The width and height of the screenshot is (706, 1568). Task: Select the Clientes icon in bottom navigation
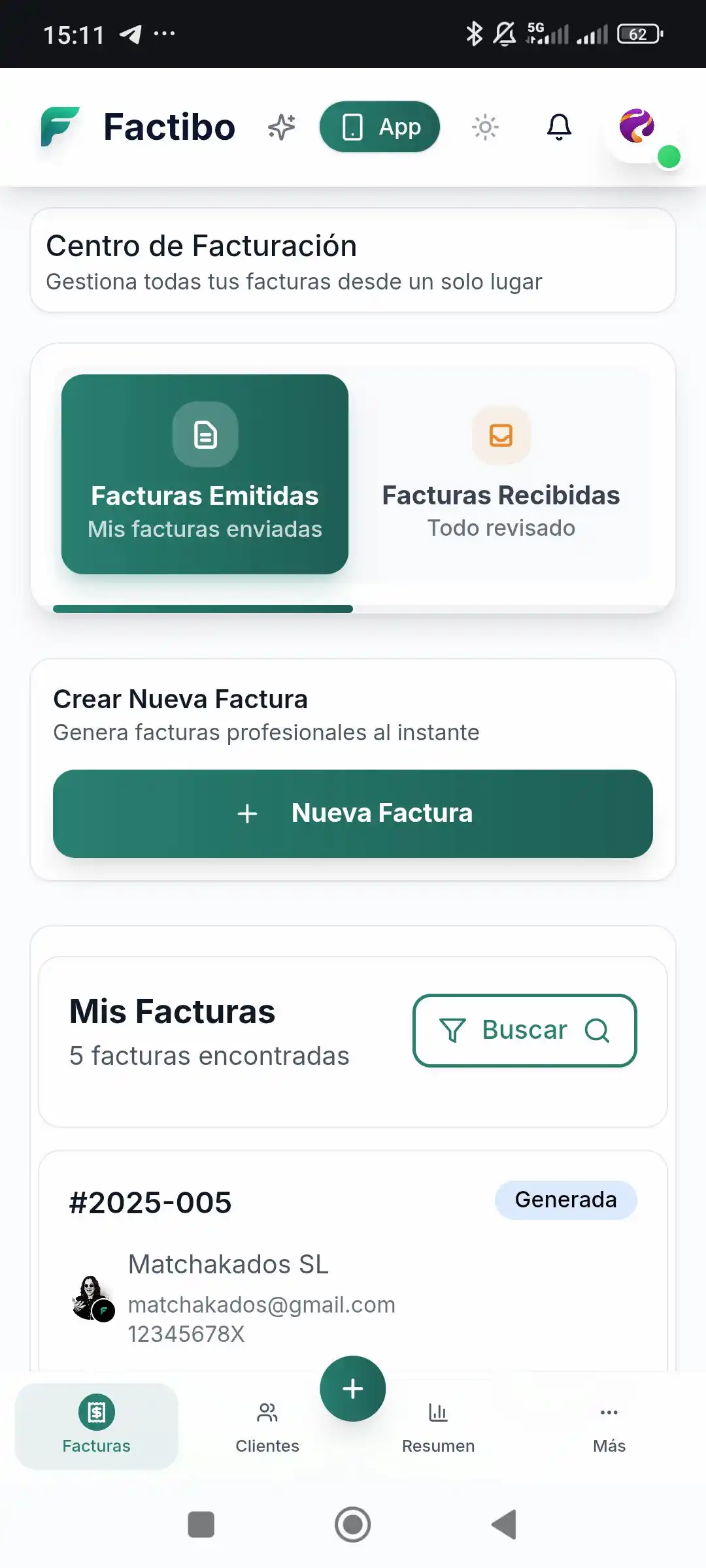(267, 1413)
